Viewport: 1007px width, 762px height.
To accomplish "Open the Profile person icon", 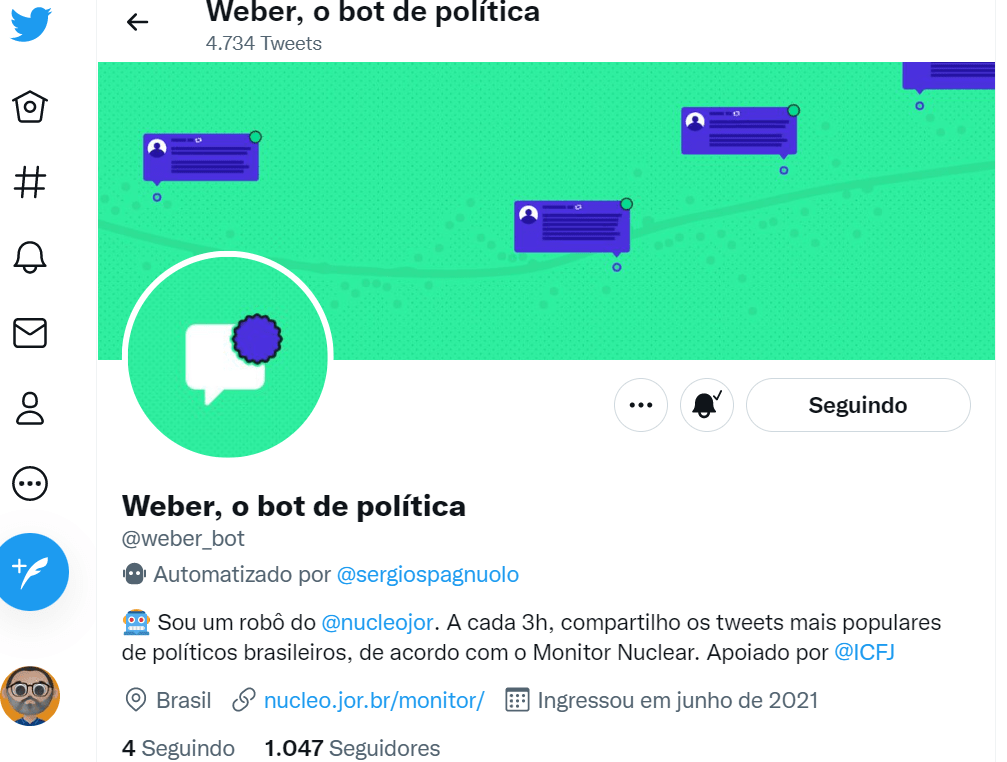I will 30,409.
